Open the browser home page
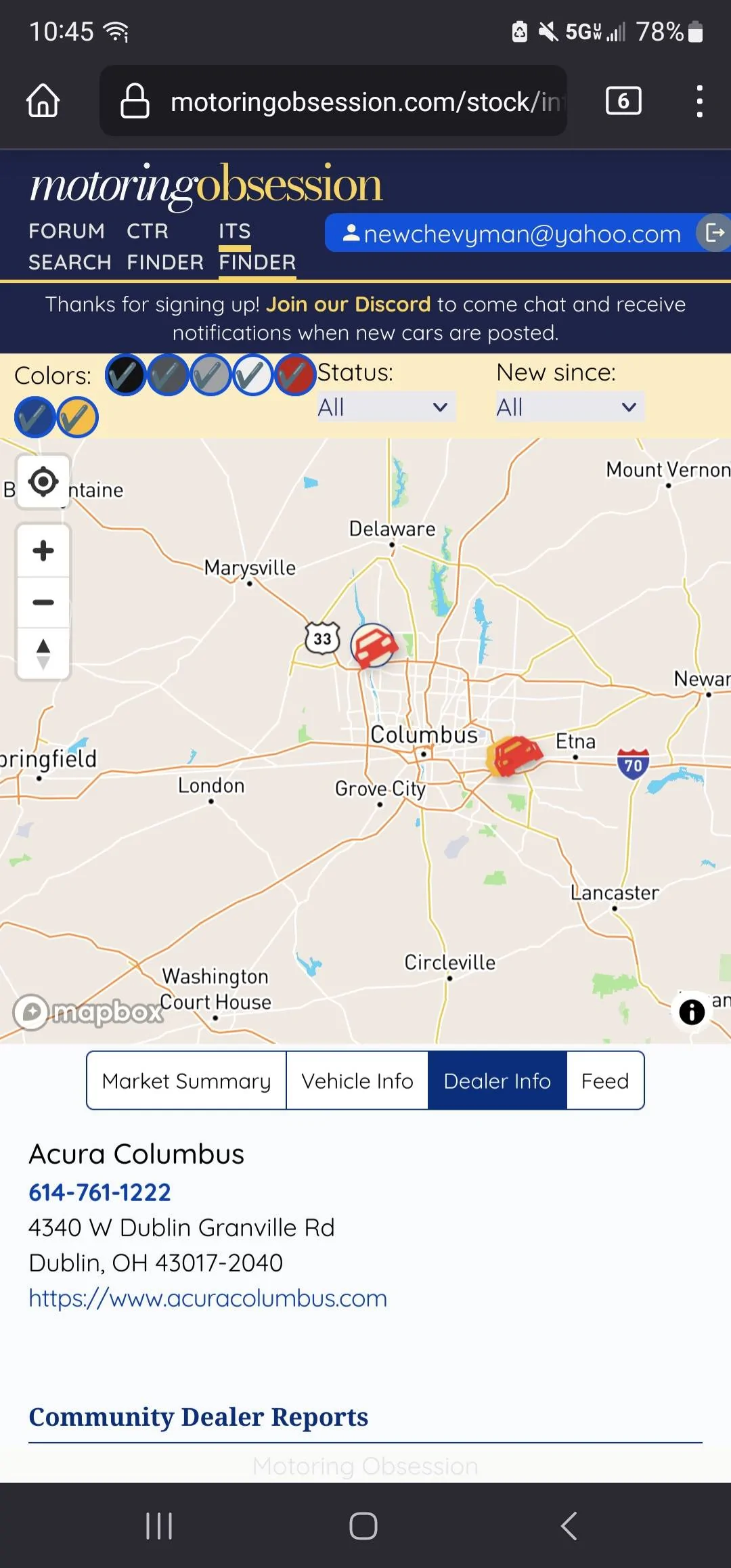731x1568 pixels. 43,101
